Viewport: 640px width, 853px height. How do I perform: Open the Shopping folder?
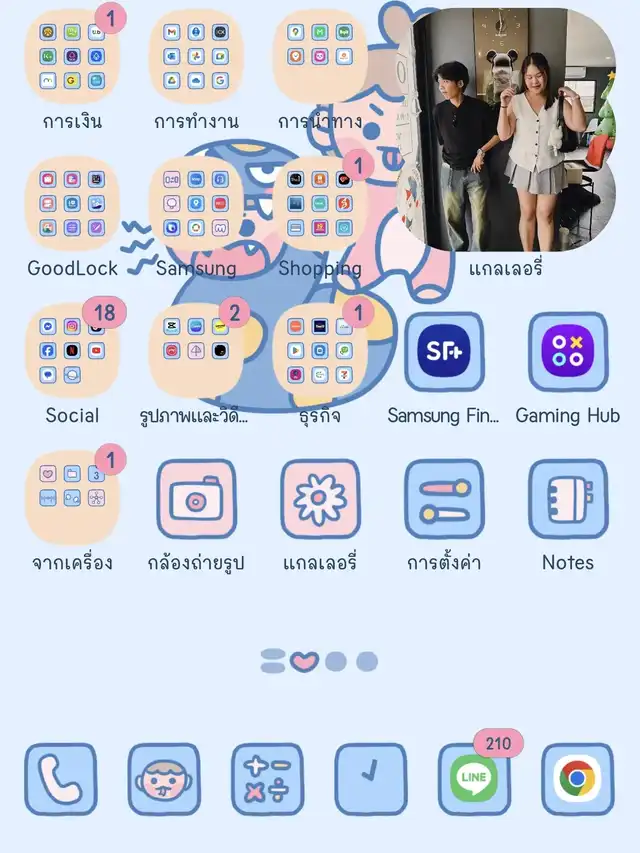pyautogui.click(x=320, y=204)
